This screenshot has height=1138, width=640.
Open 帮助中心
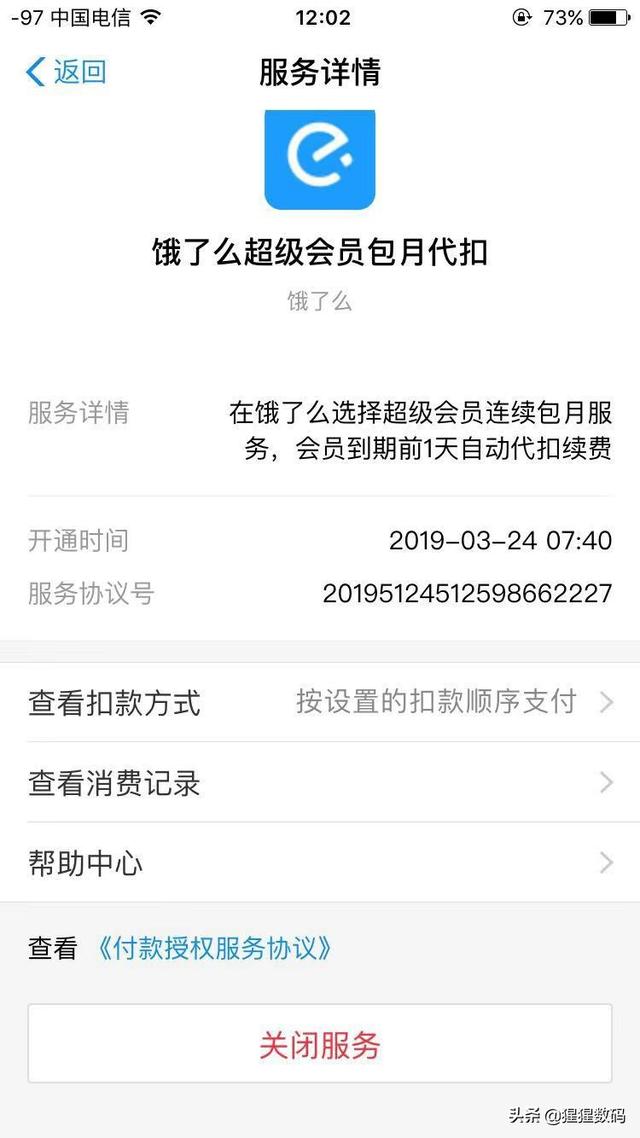click(x=320, y=862)
